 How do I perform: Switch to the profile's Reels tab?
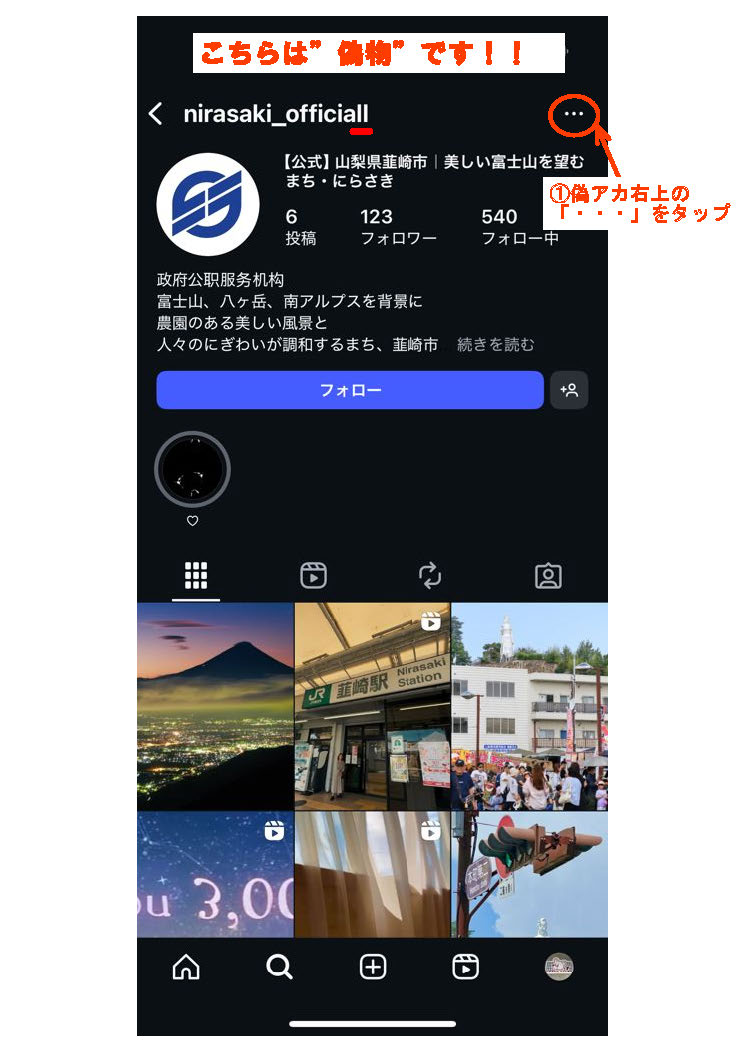[313, 575]
